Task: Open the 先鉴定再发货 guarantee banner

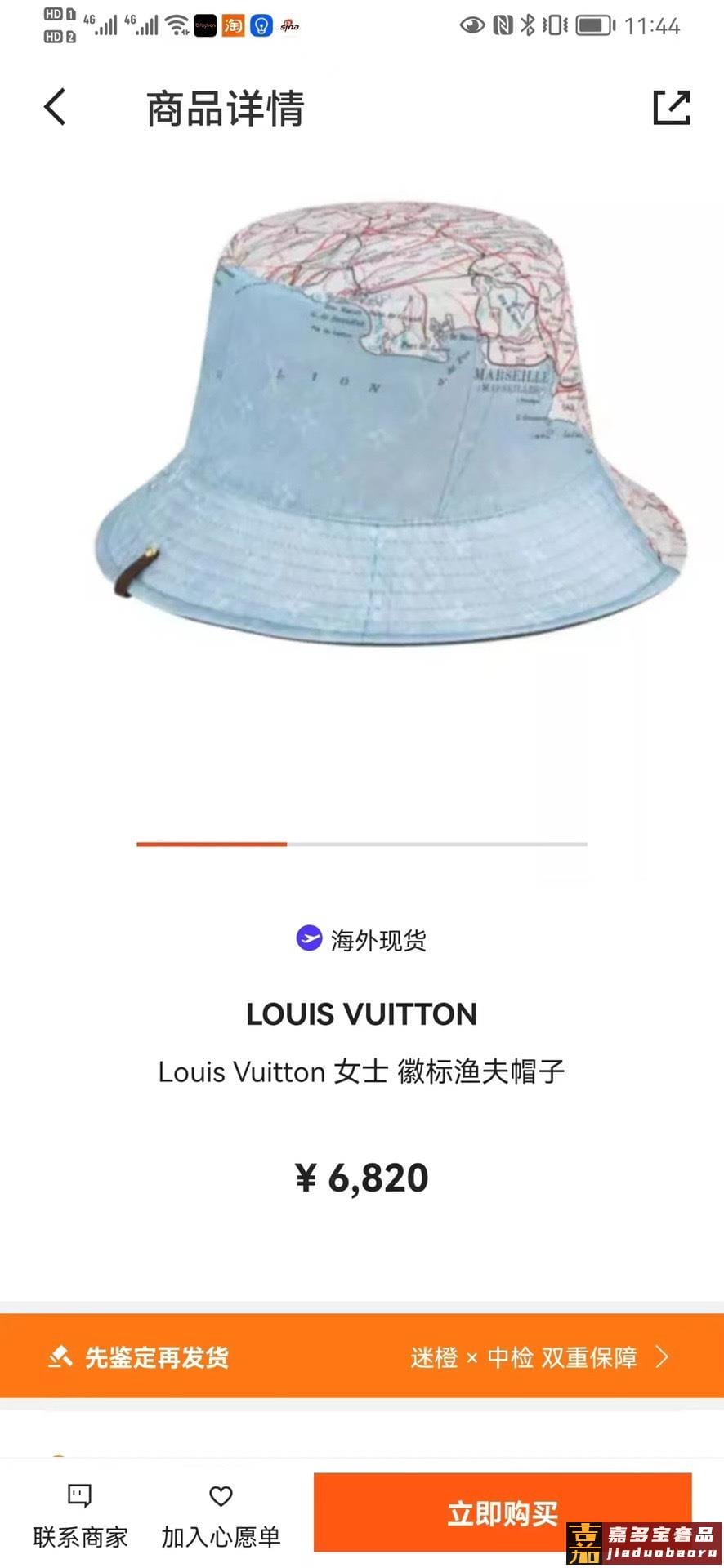Action: 361,1356
